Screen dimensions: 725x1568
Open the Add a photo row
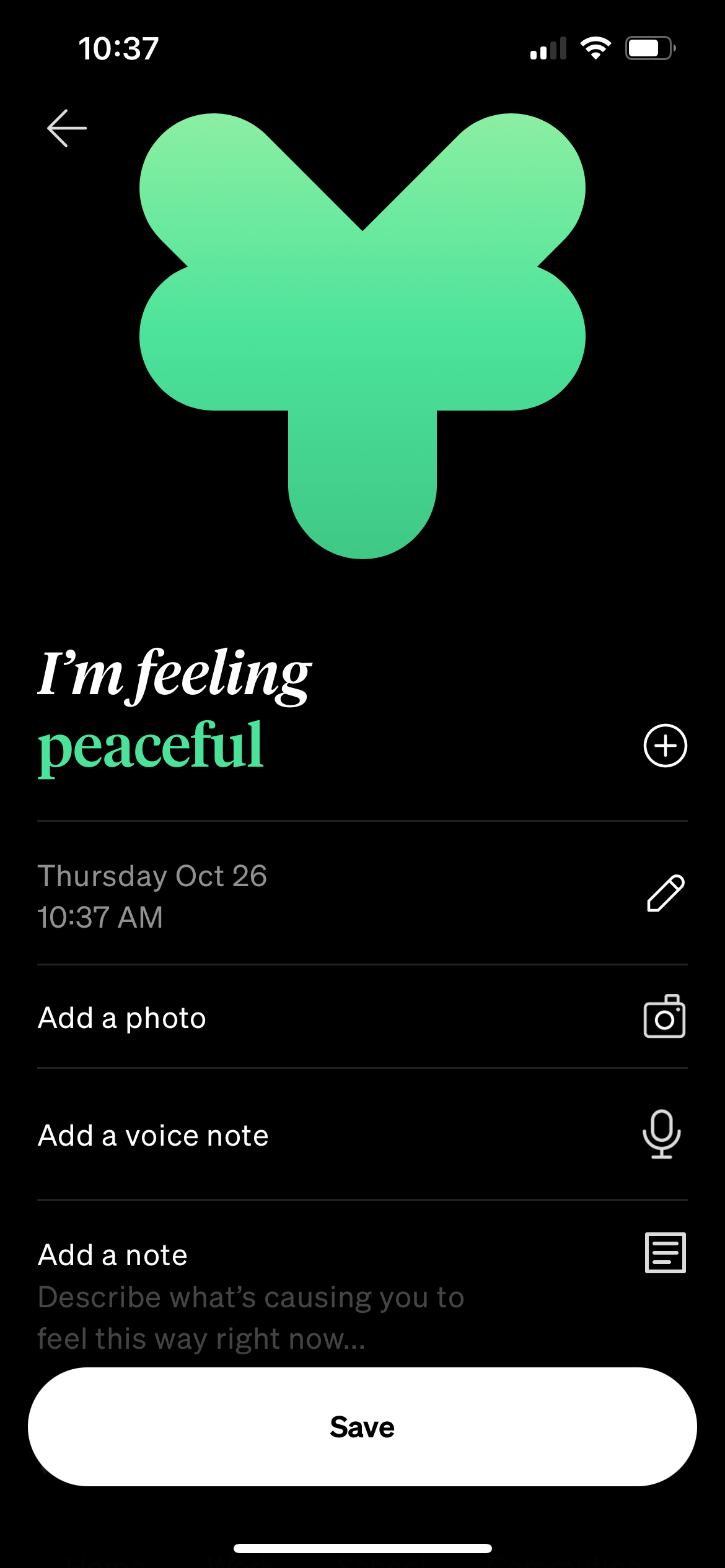click(x=362, y=1017)
